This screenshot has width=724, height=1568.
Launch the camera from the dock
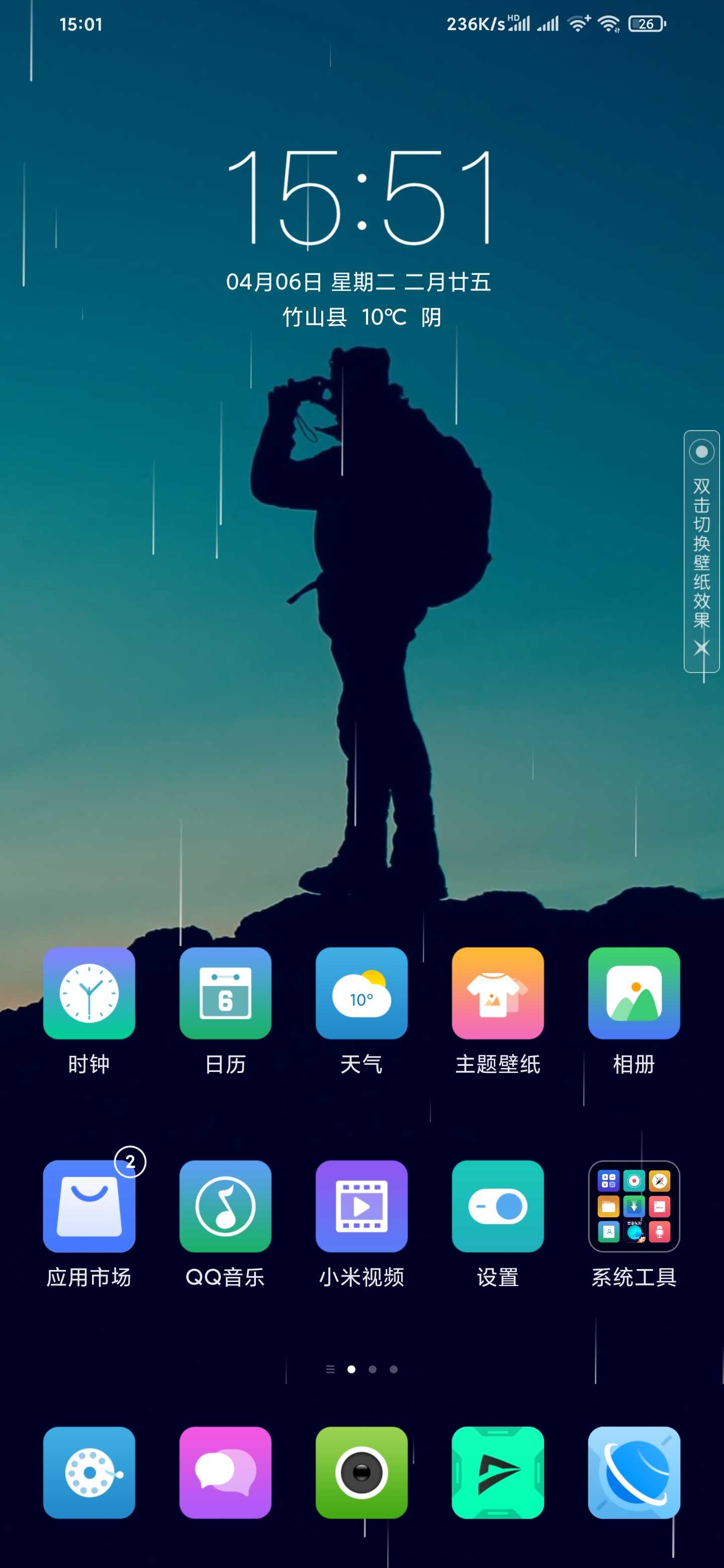(x=361, y=1473)
